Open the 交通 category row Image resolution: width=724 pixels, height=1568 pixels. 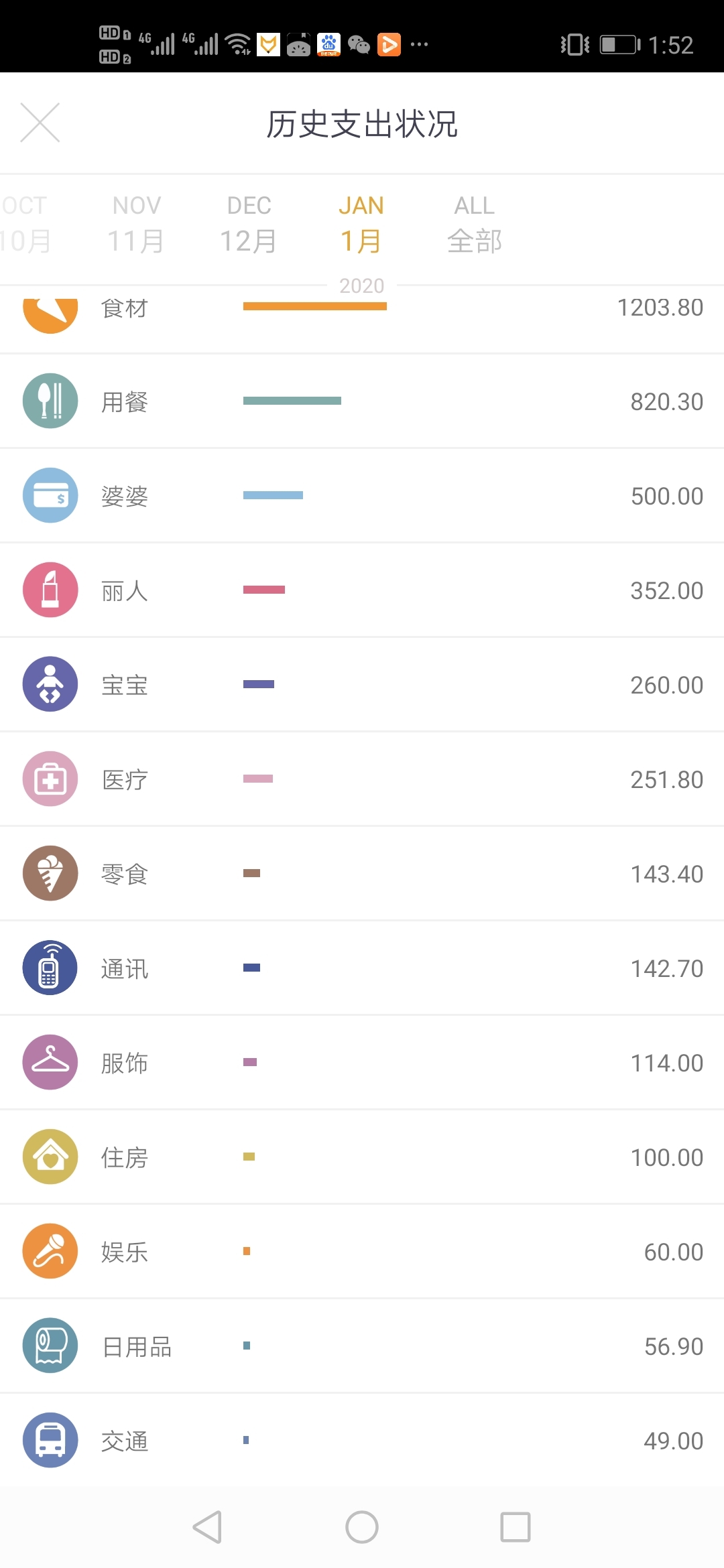pyautogui.click(x=362, y=1441)
